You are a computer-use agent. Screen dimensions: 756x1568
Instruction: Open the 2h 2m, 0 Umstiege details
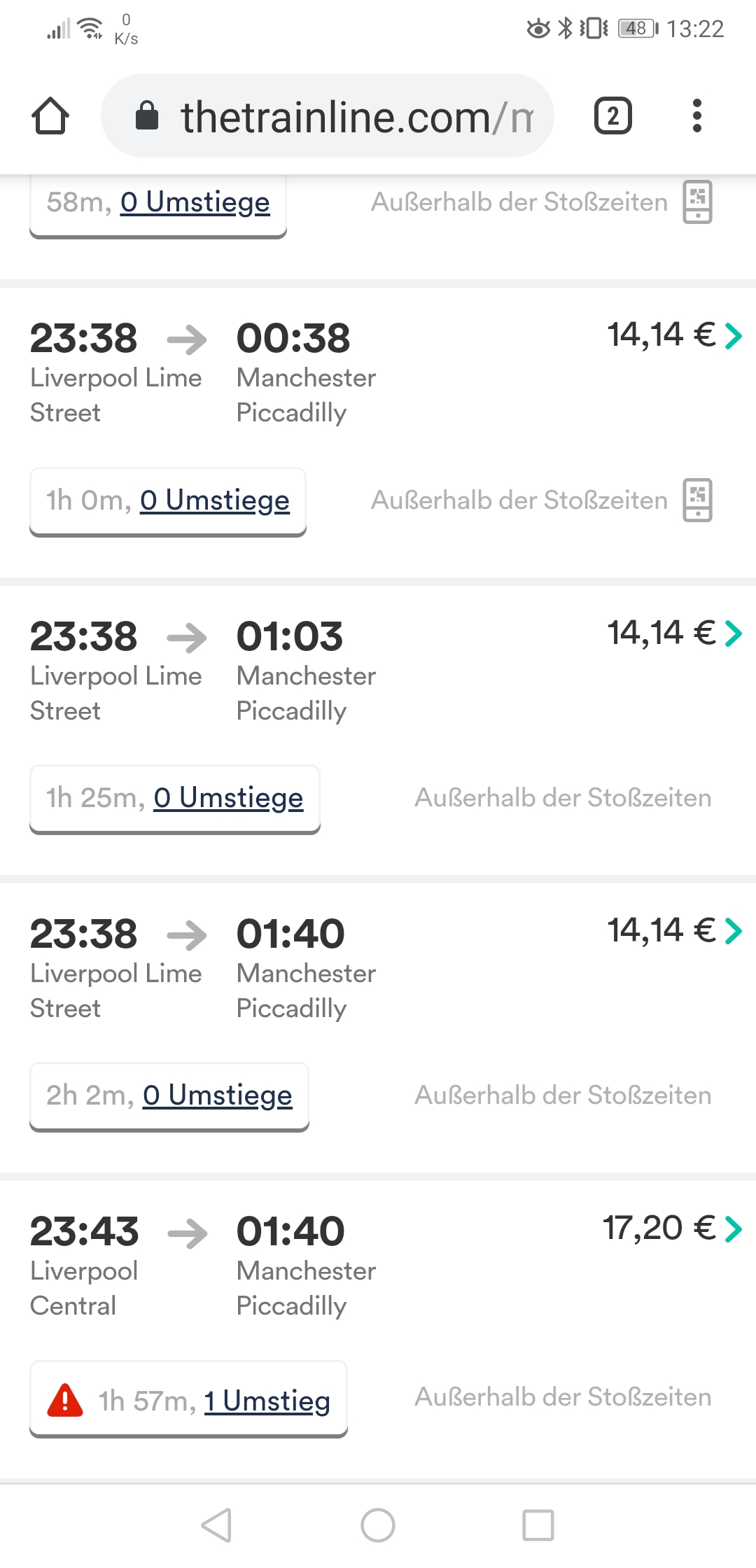click(169, 1096)
